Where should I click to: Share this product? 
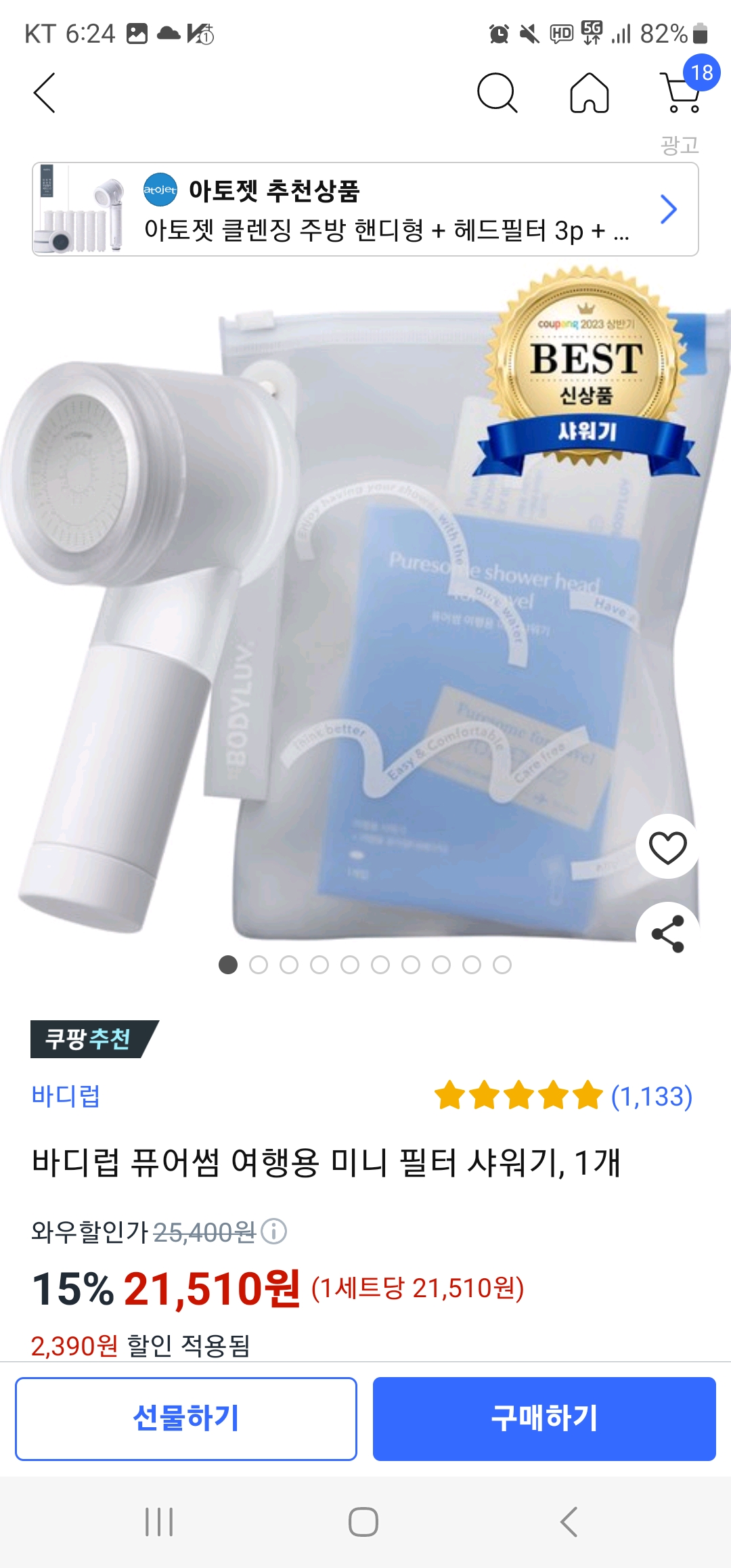(667, 934)
